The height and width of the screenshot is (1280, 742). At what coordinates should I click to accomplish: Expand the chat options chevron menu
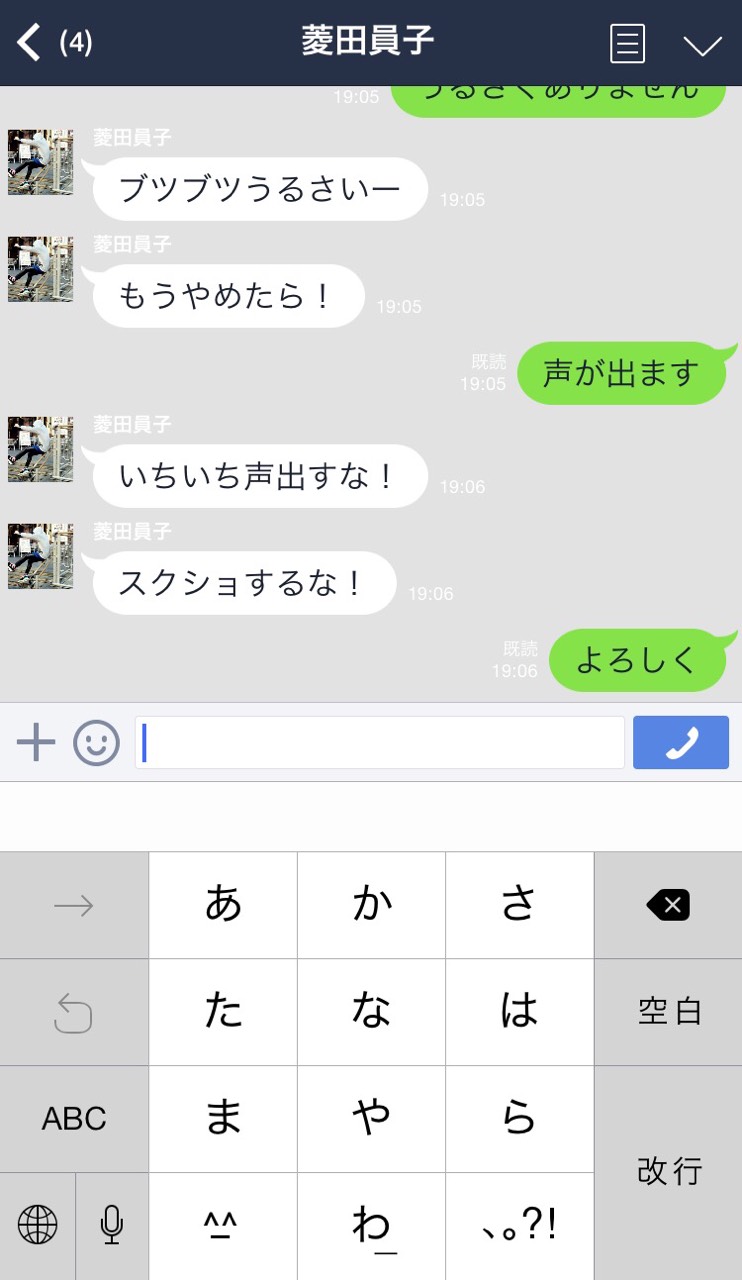tap(702, 45)
